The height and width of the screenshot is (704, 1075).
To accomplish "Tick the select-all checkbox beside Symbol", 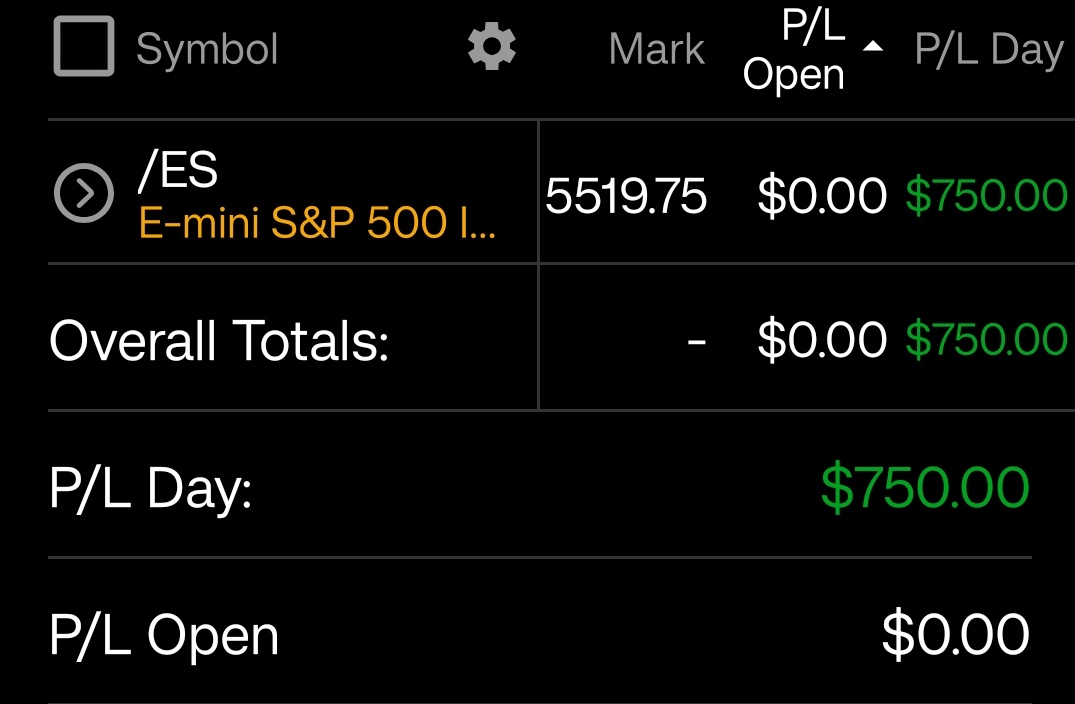I will [x=84, y=49].
